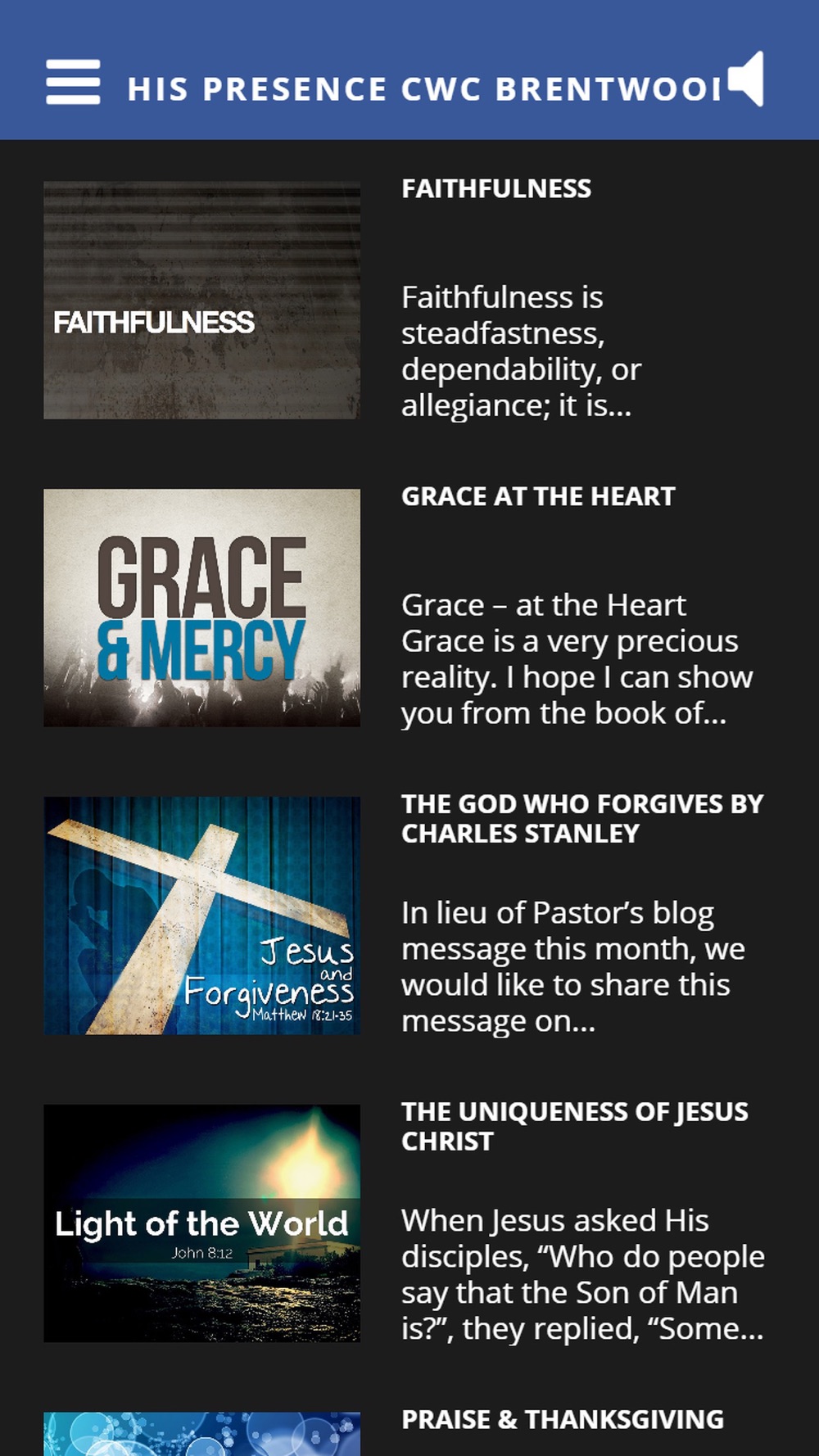Open the Praise & Thanksgiving post
819x1456 pixels.
(x=563, y=1419)
